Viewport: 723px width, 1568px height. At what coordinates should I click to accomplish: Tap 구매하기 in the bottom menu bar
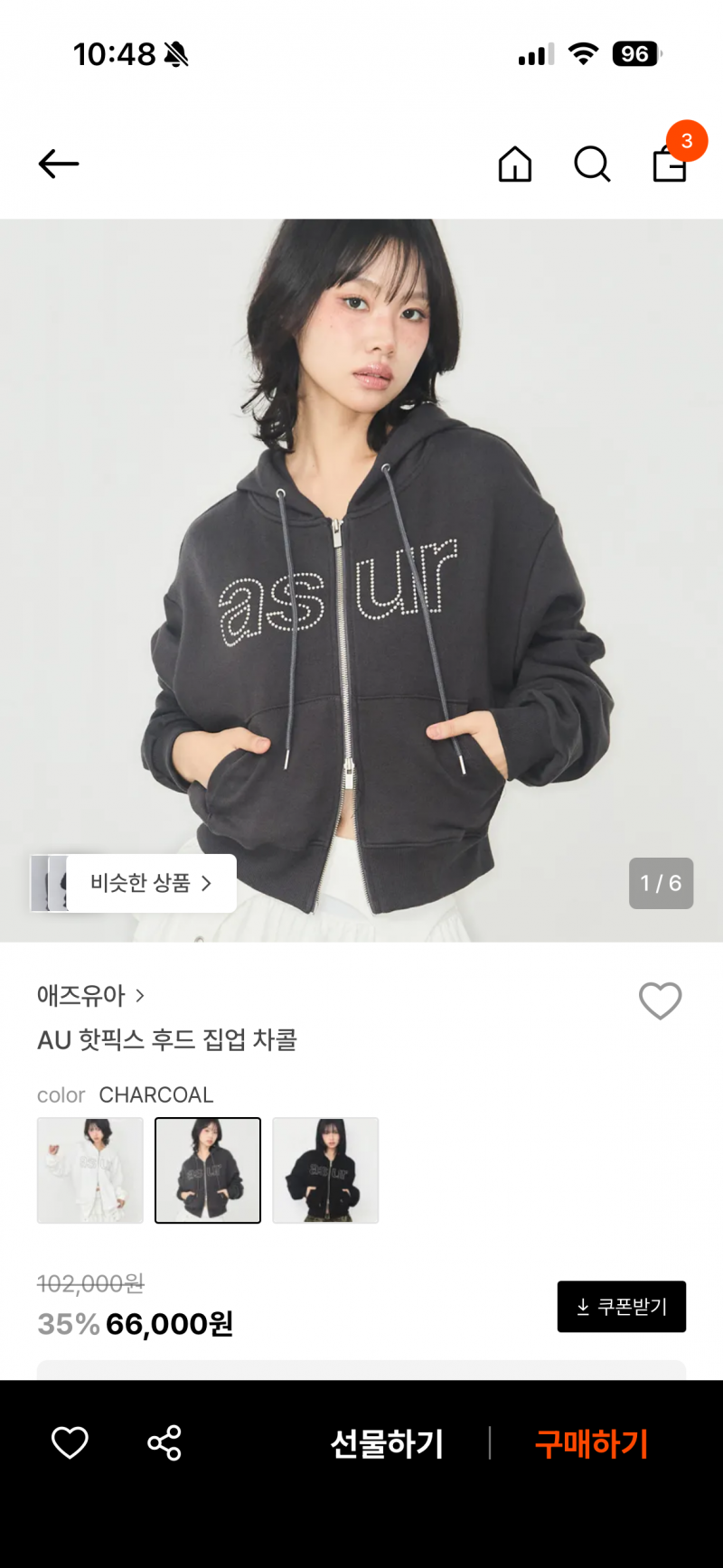coord(592,1444)
